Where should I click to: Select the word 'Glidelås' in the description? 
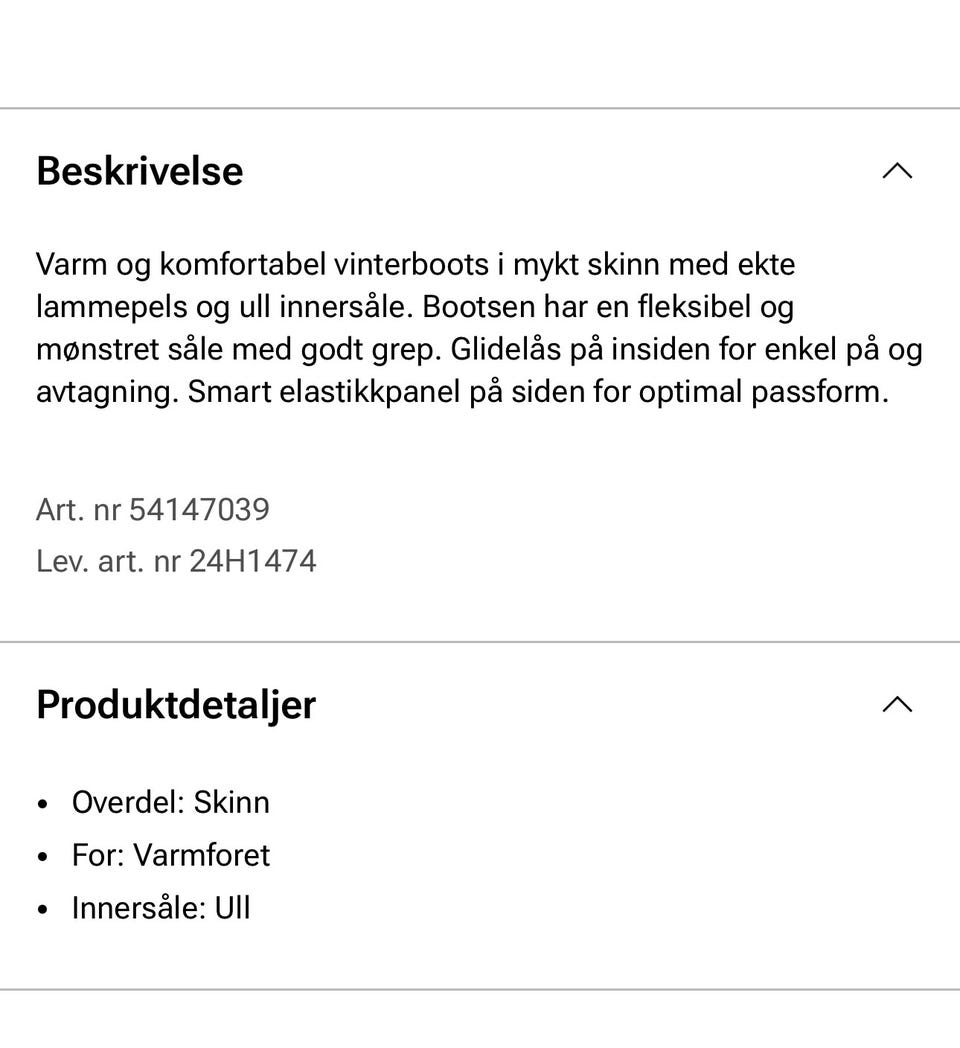click(510, 349)
